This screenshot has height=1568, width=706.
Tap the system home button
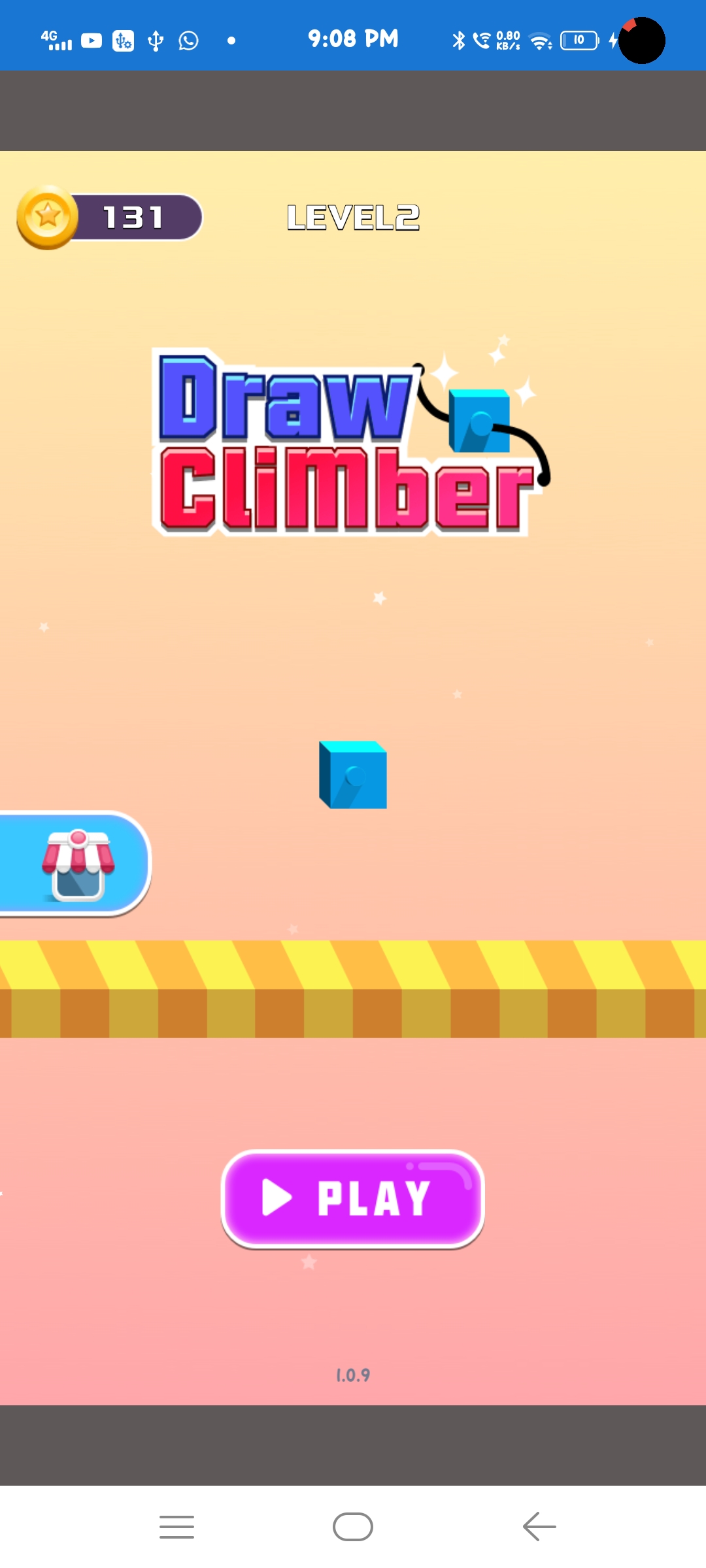[x=353, y=1527]
